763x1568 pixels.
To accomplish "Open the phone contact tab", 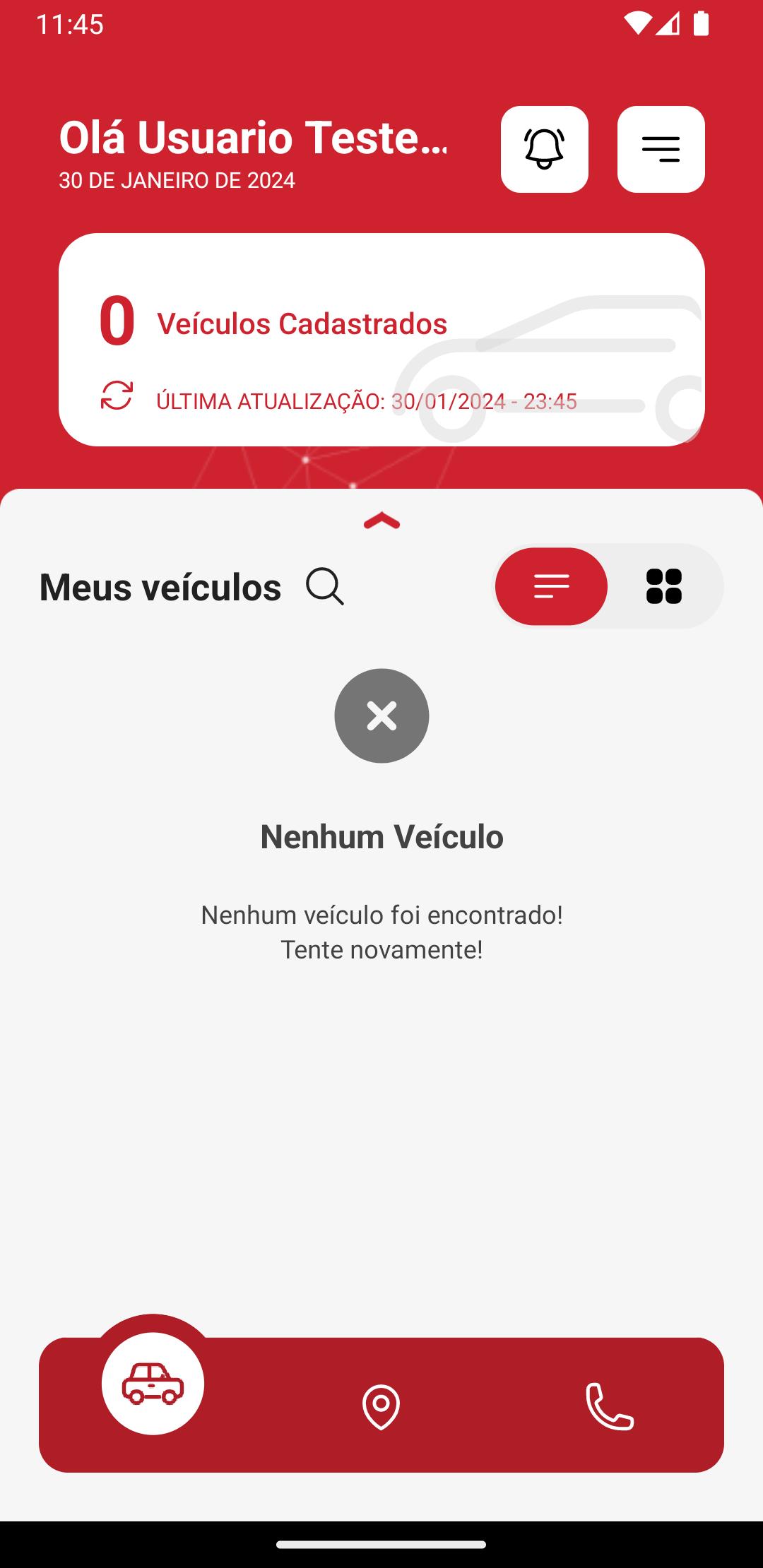I will [609, 1407].
